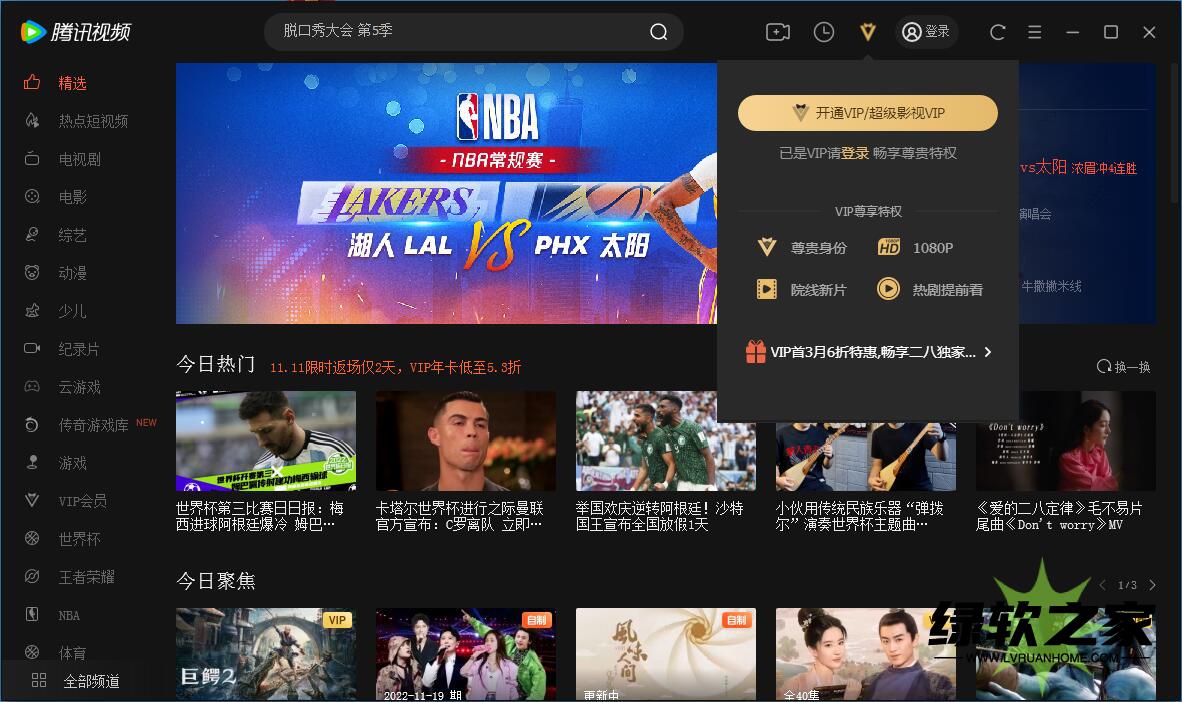Image resolution: width=1182 pixels, height=702 pixels.
Task: Play the 卡塔尔世界杯进行之际曼联 video
Action: point(465,441)
